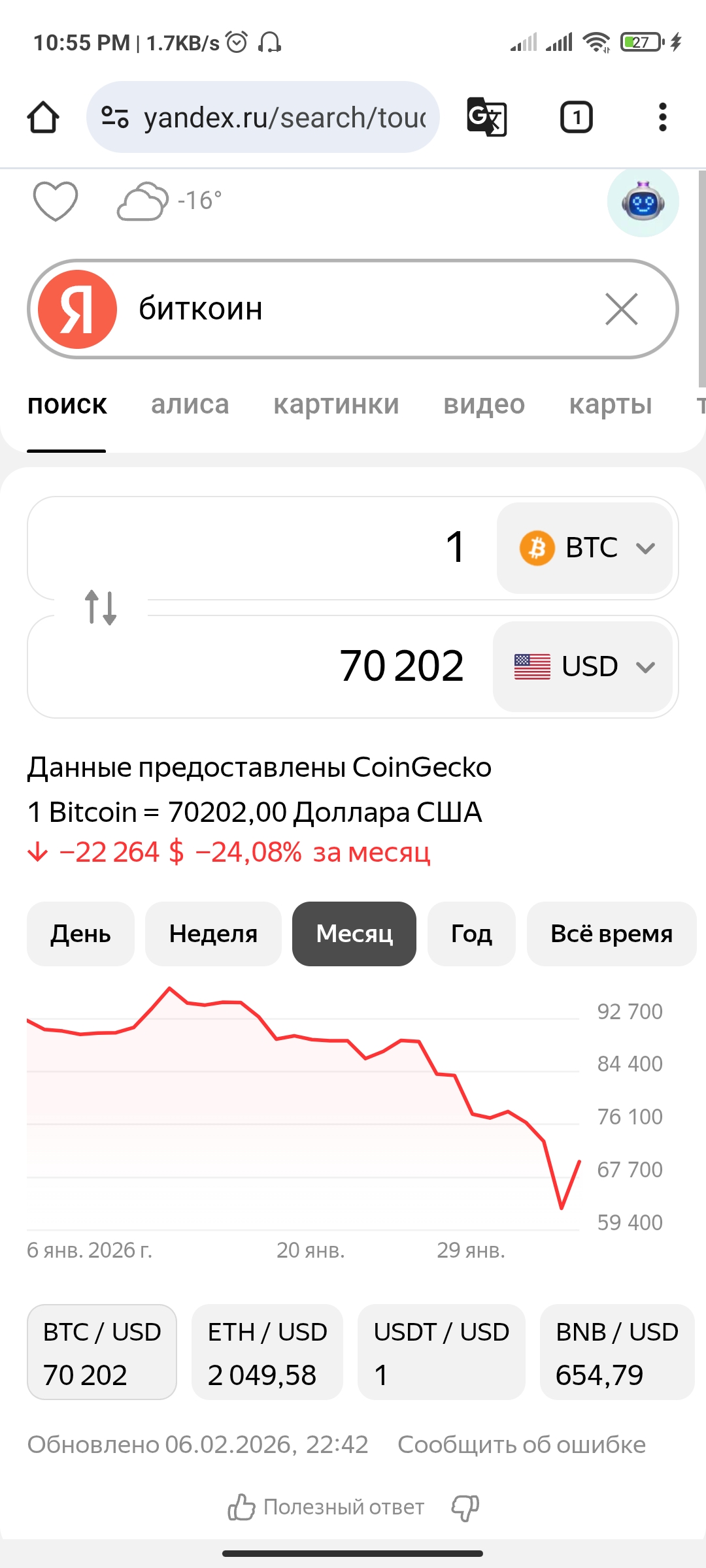Select the ETH / USD pair

(x=267, y=1352)
